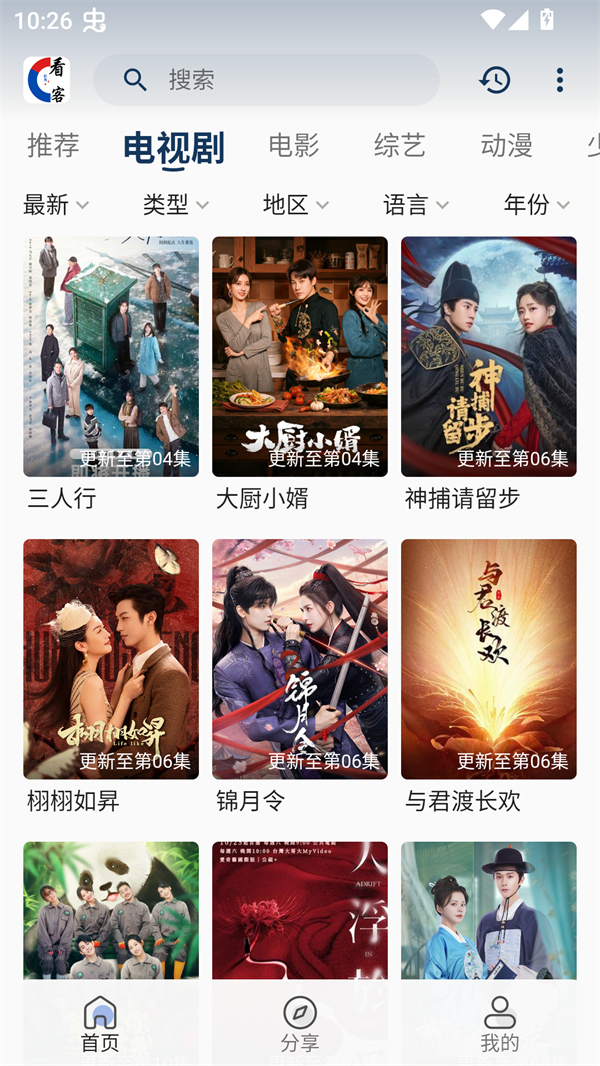
Task: Expand the 类型 filter dropdown
Action: (x=176, y=205)
